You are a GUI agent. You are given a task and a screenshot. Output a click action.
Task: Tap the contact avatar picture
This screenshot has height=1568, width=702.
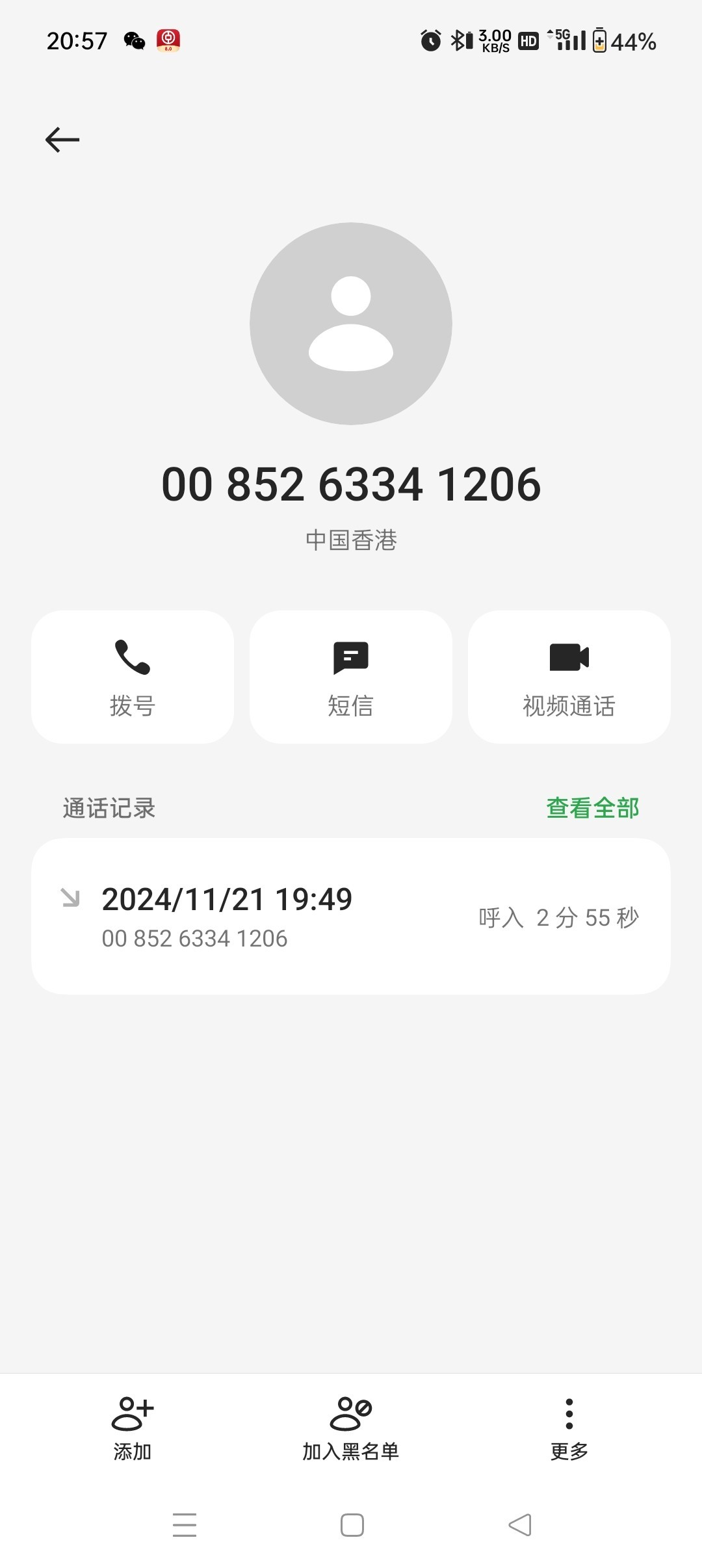point(351,324)
